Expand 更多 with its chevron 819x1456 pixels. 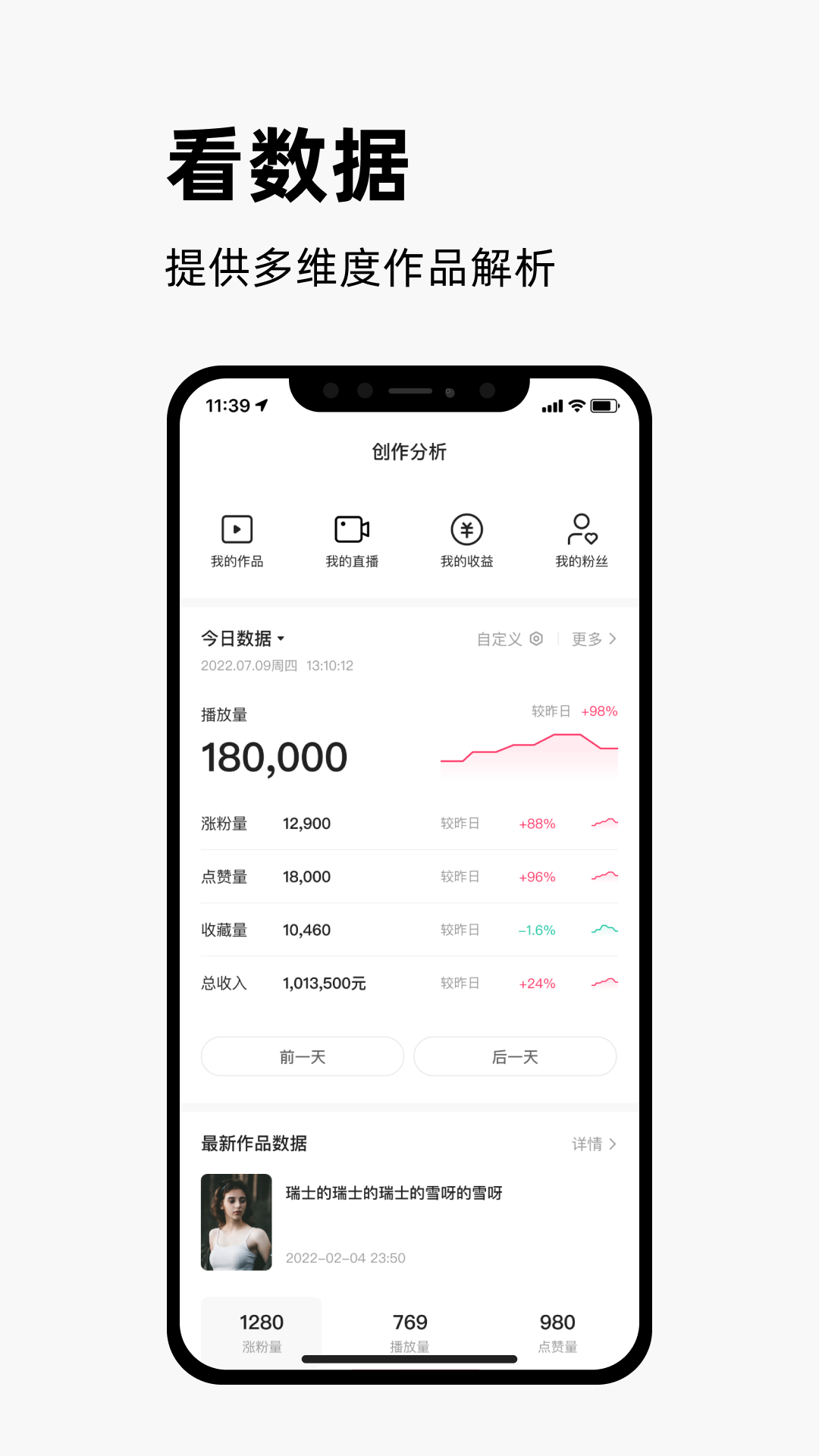pos(595,639)
